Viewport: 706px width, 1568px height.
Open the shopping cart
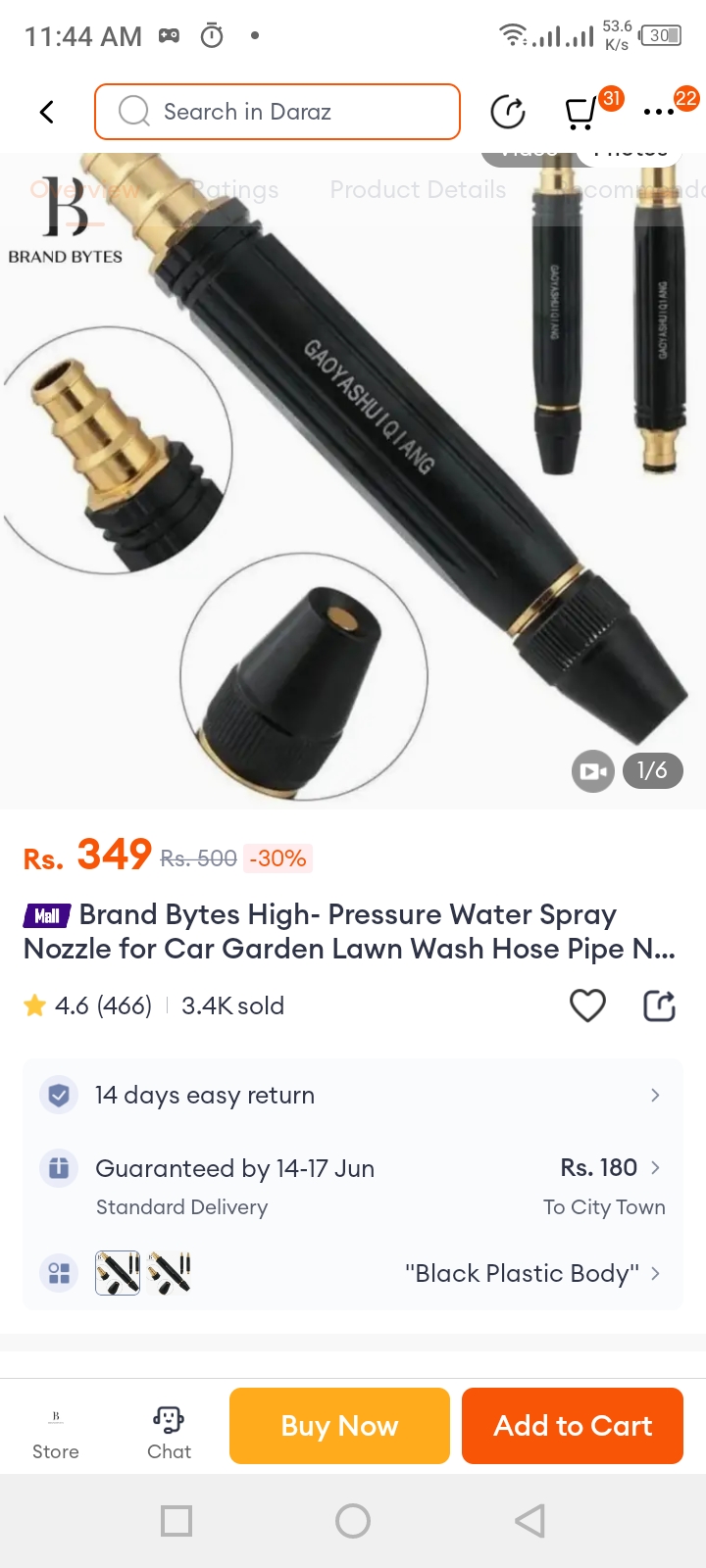[x=580, y=113]
